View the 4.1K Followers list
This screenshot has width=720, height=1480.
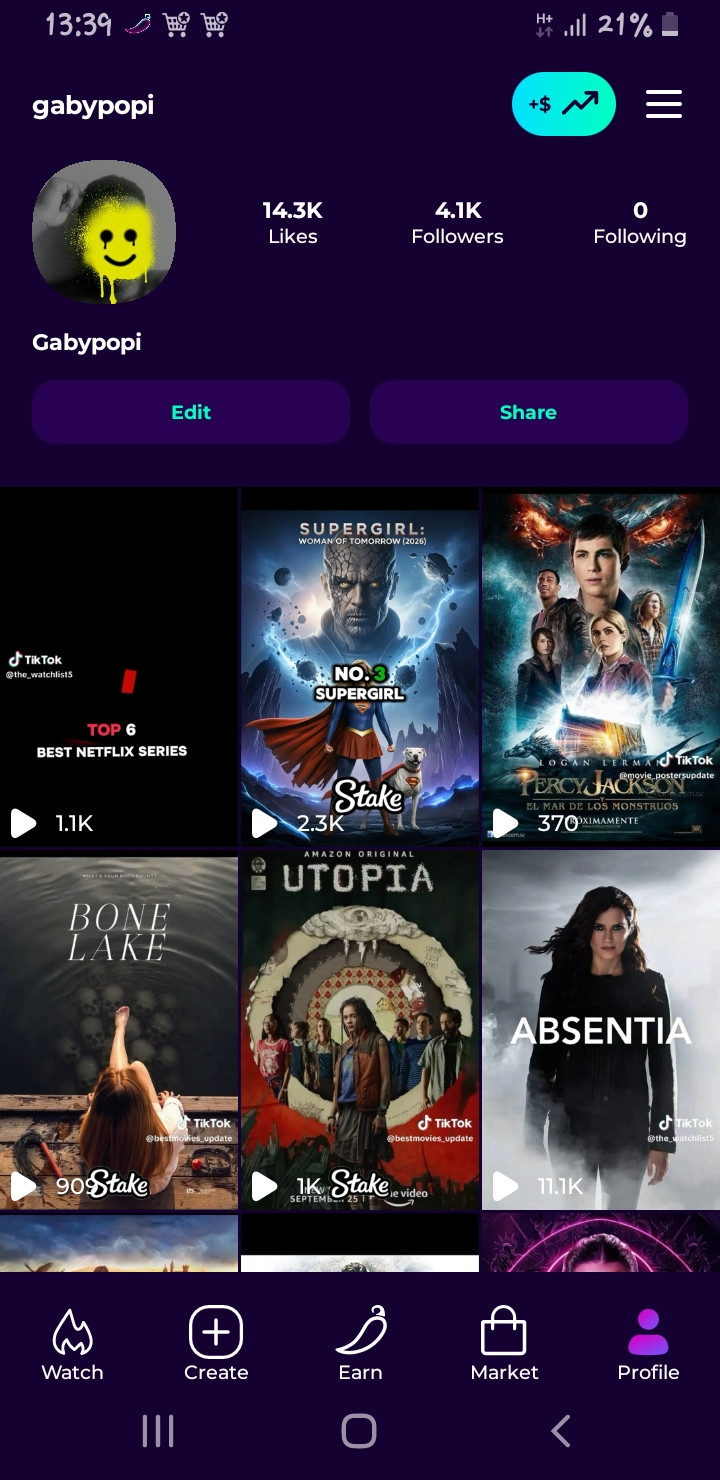(x=457, y=222)
